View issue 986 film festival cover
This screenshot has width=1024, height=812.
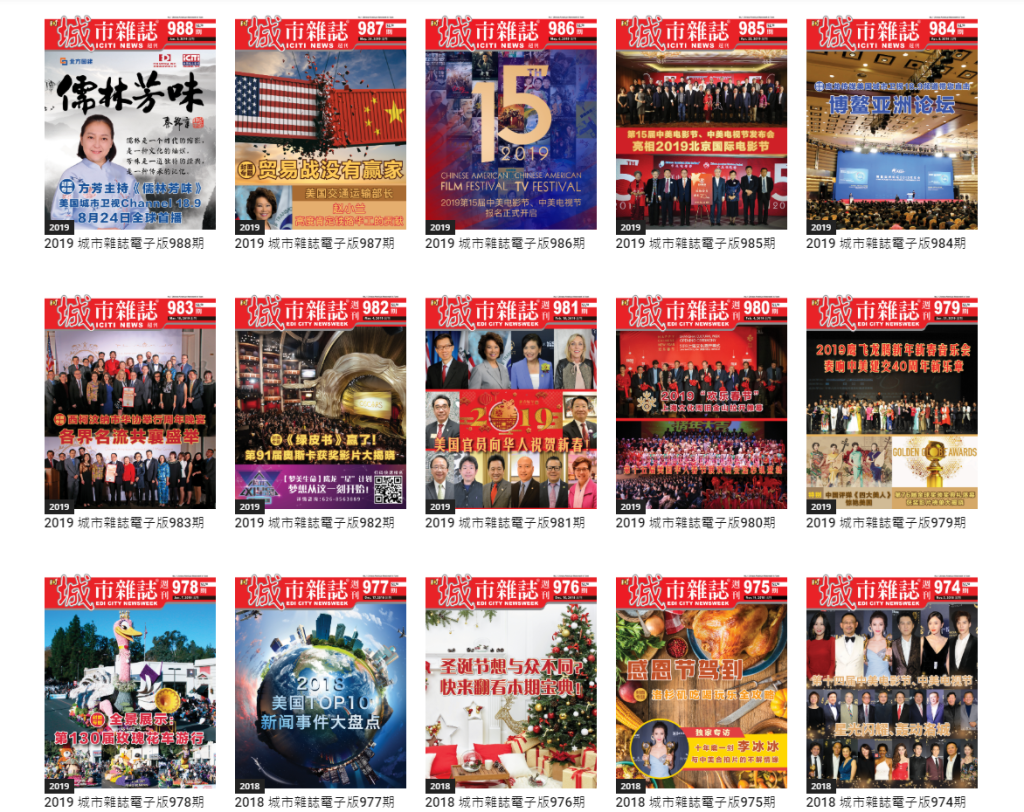(x=510, y=123)
